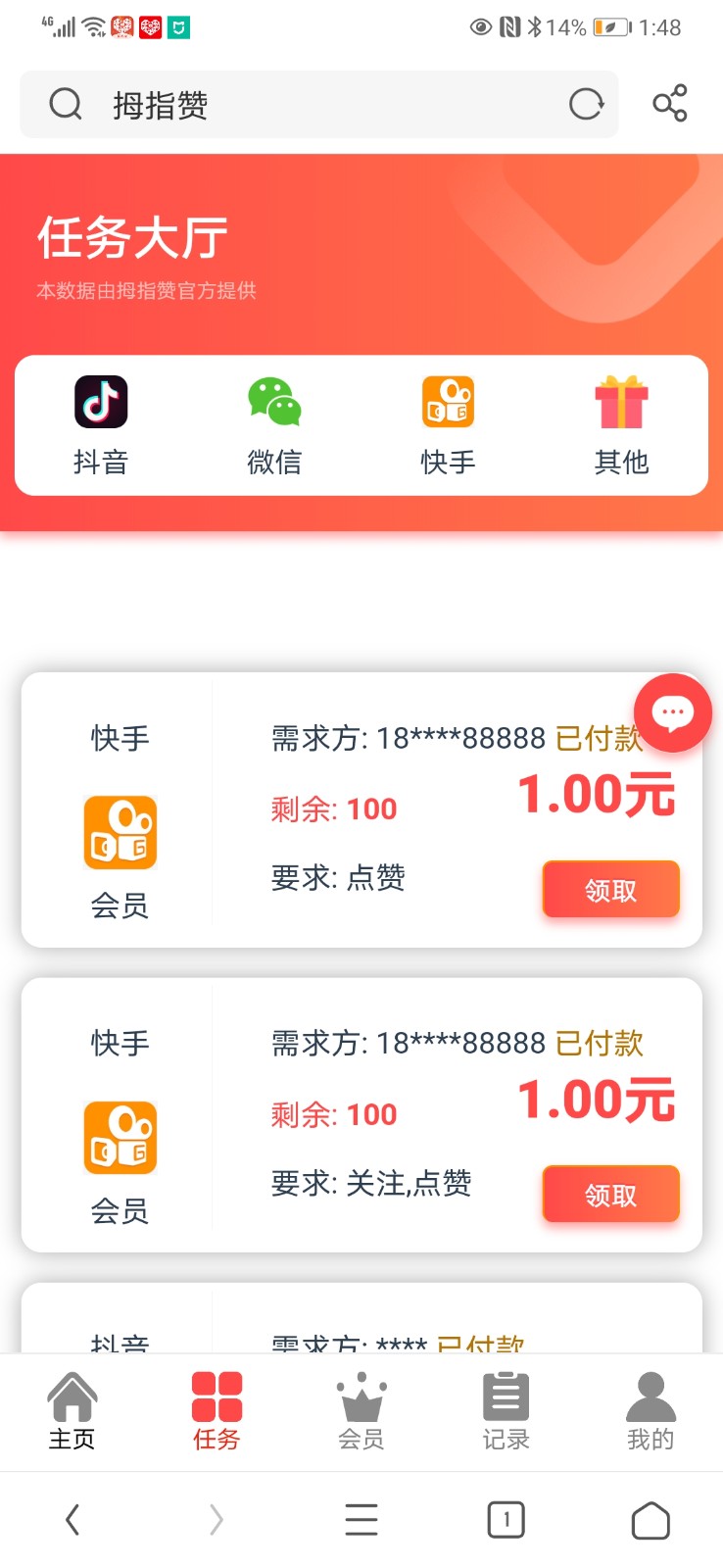The image size is (723, 1568).
Task: Switch to the 记录 tab
Action: [x=506, y=1412]
